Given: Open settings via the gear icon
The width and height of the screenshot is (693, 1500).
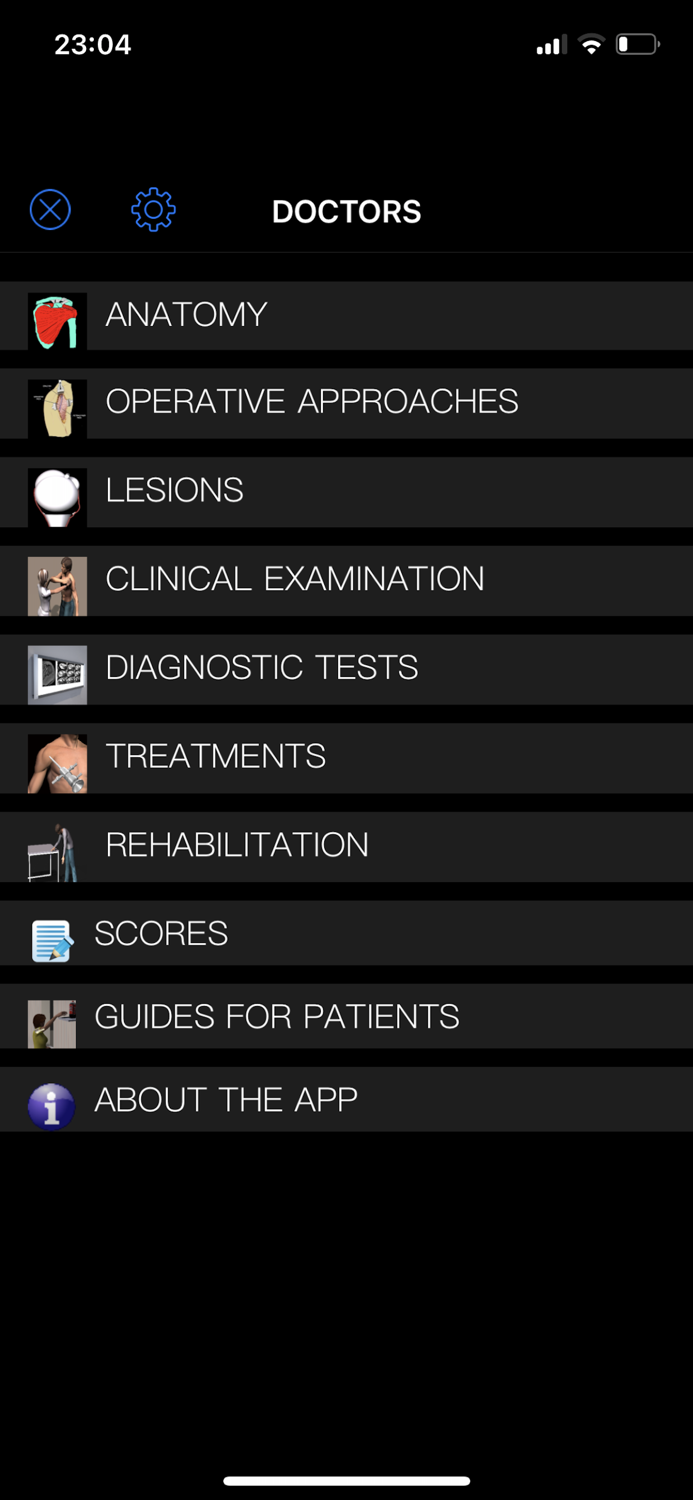Looking at the screenshot, I should pyautogui.click(x=153, y=210).
